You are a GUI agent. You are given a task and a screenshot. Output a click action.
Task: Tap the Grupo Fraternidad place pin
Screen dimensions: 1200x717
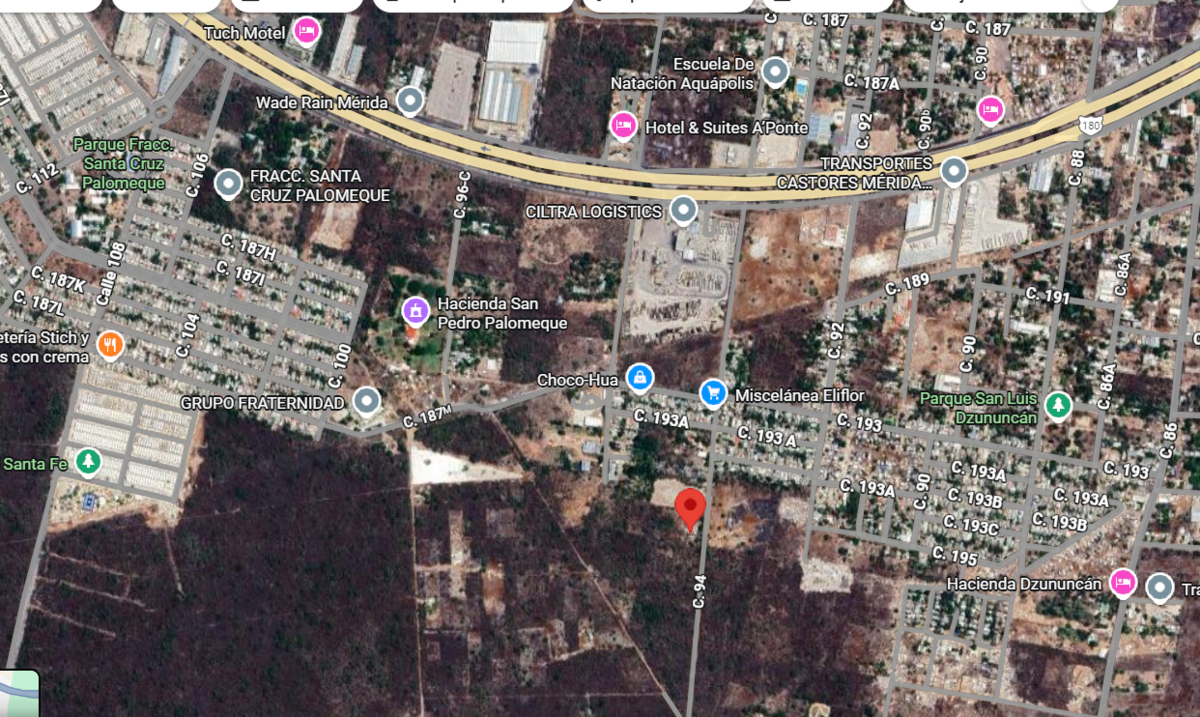coord(367,401)
